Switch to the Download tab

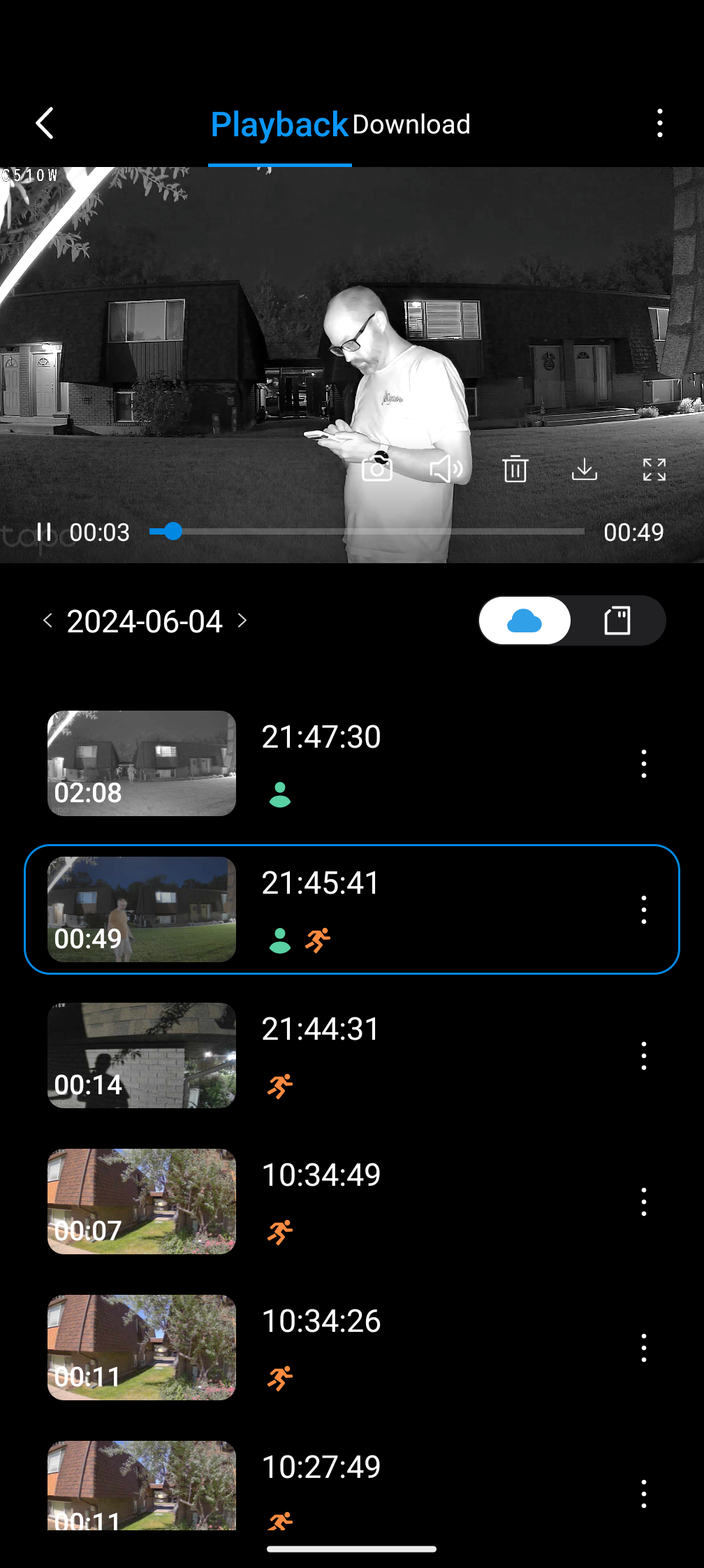click(411, 124)
